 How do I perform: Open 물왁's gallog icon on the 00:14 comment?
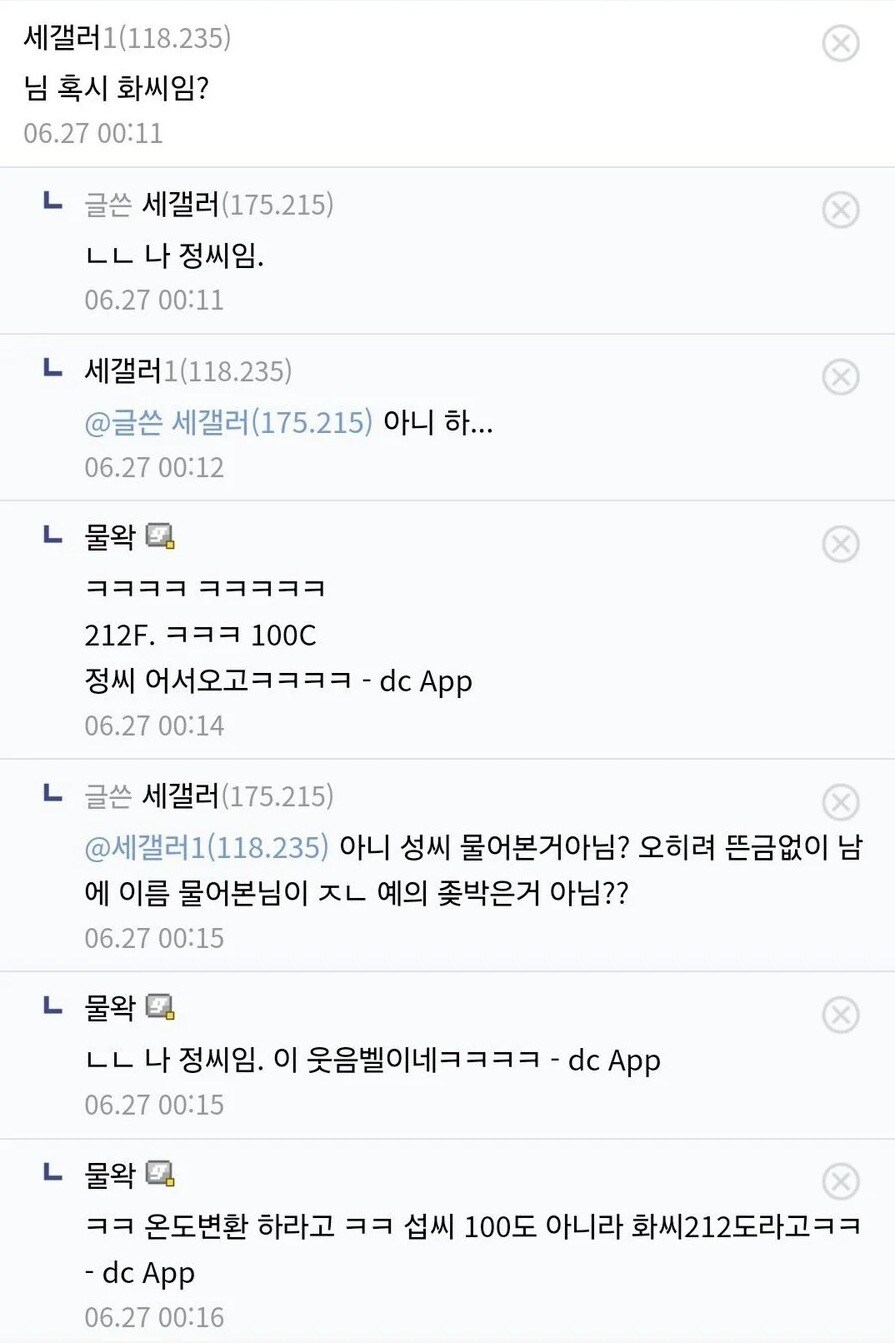161,537
